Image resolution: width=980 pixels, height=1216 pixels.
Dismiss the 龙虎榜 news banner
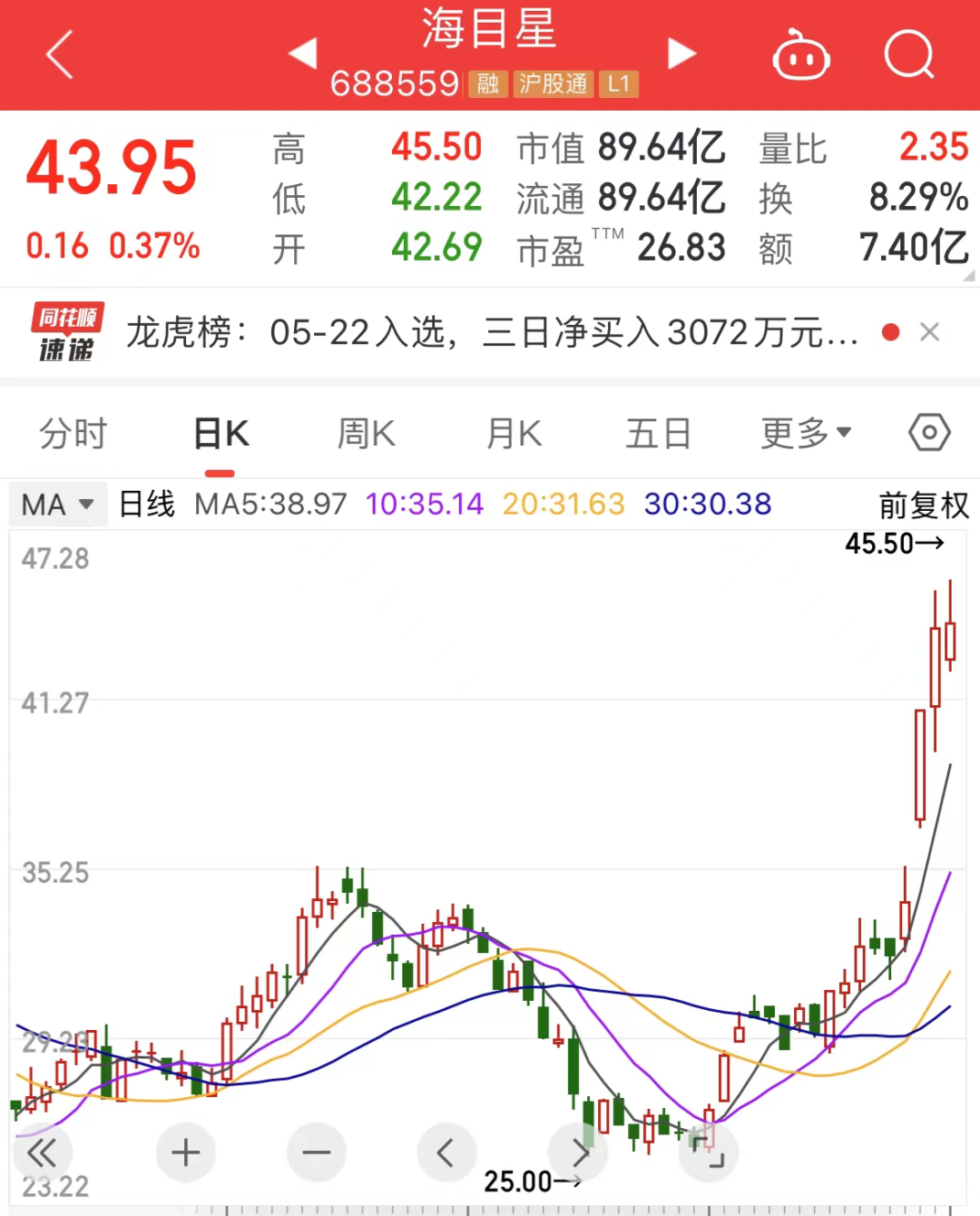click(x=929, y=332)
